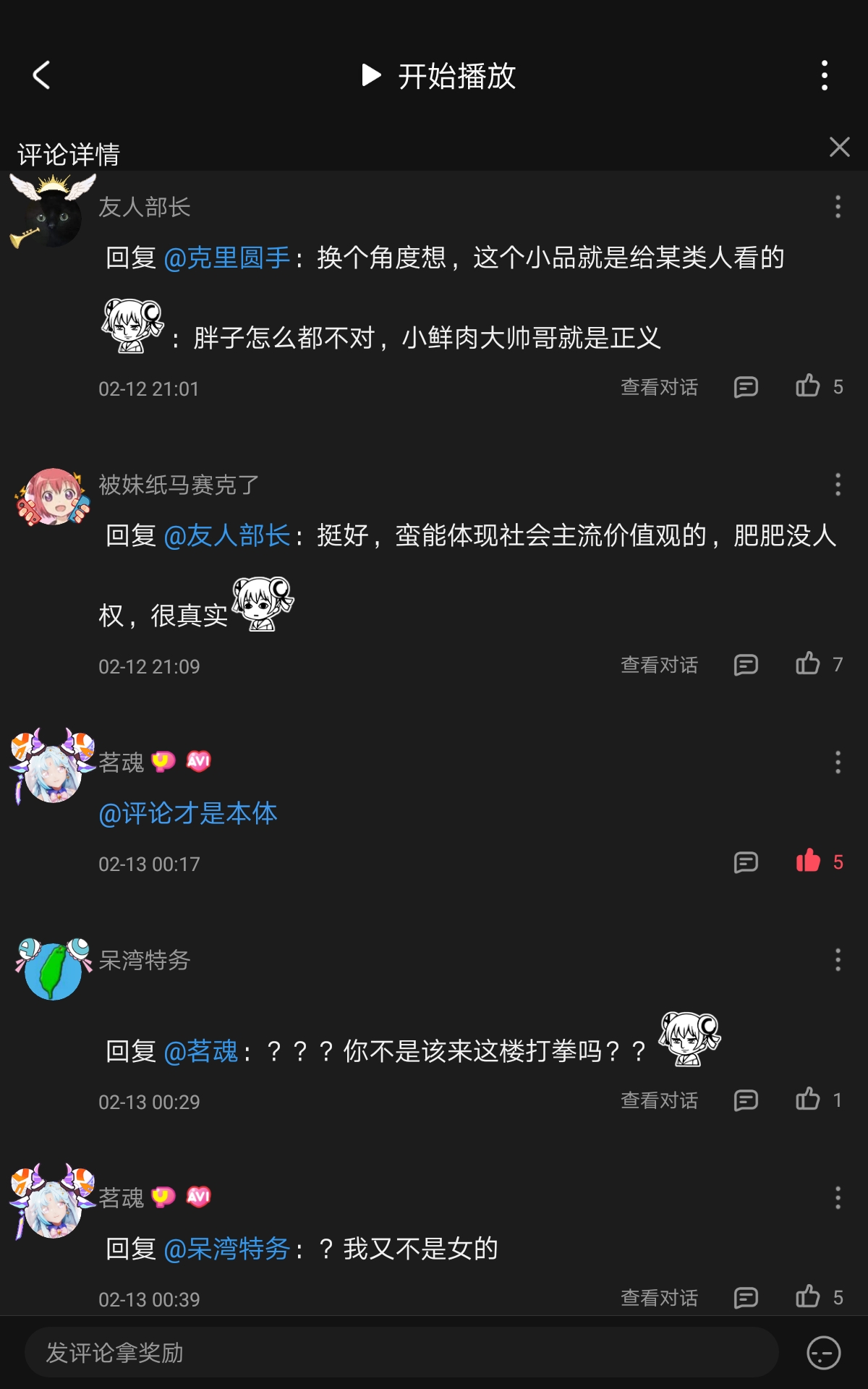Like 茗魂's 00:39 reply
The width and height of the screenshot is (868, 1389).
(808, 1297)
